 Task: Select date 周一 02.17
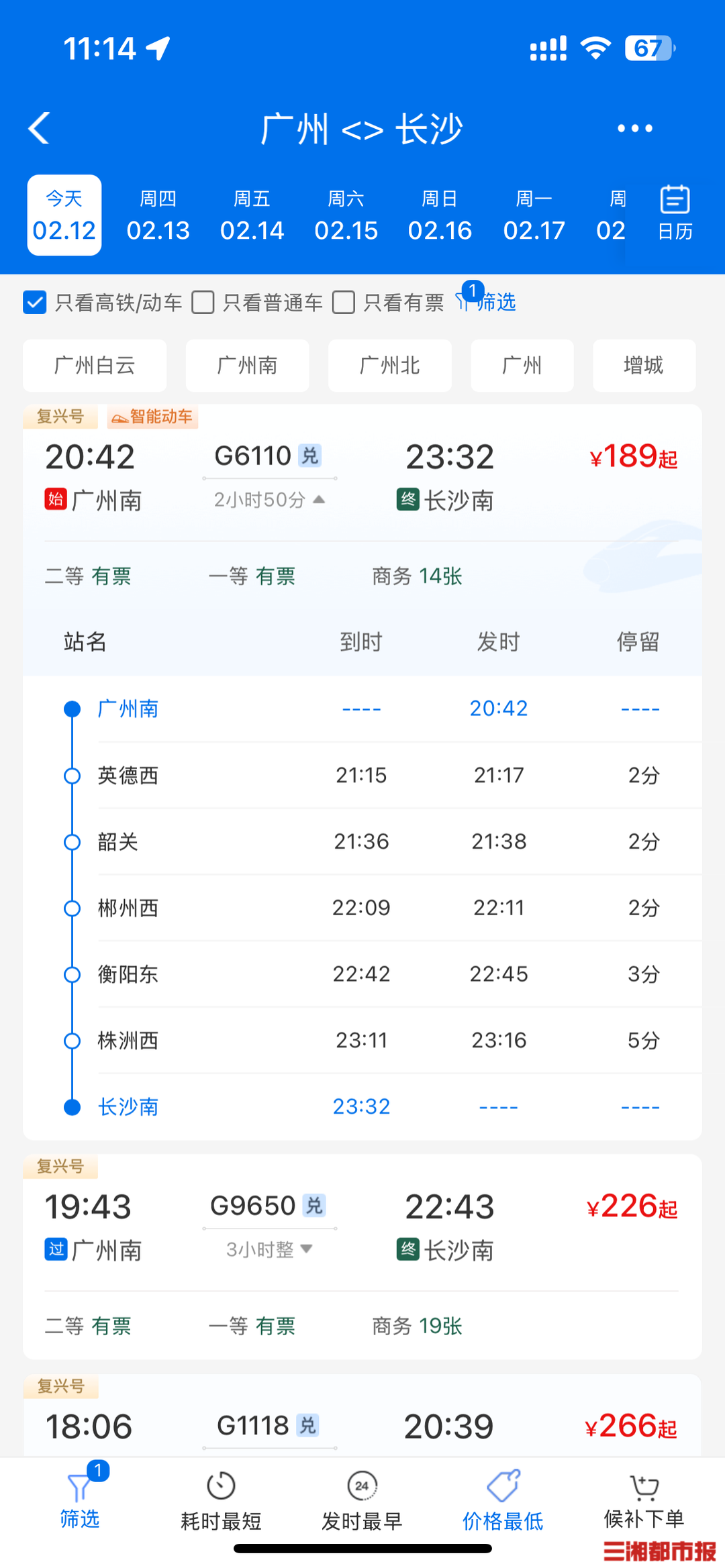534,216
